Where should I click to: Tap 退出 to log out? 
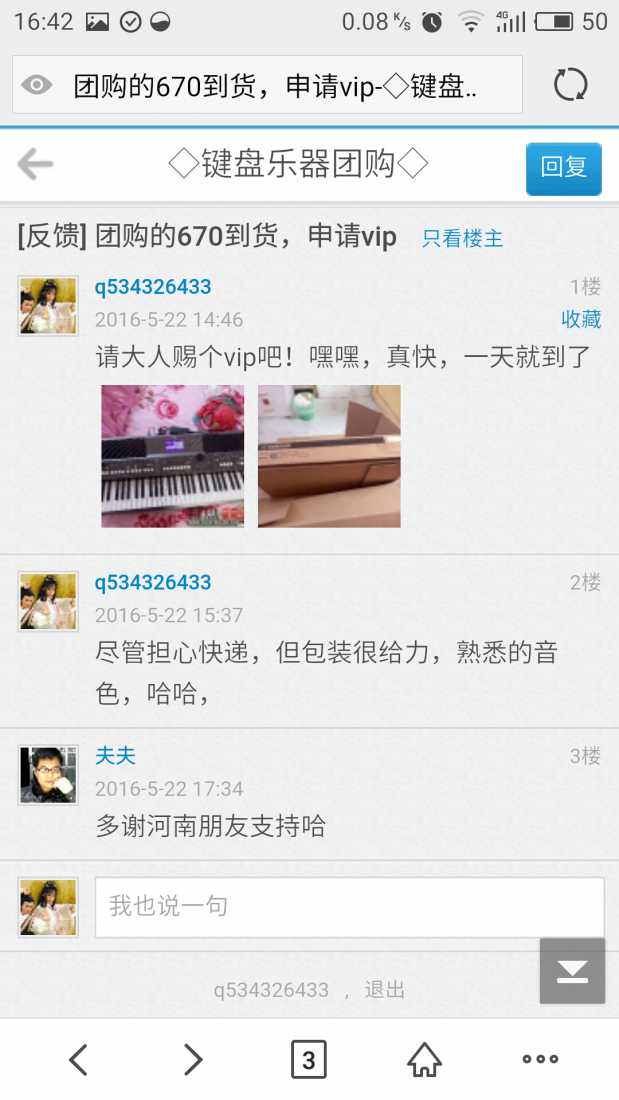click(x=385, y=990)
